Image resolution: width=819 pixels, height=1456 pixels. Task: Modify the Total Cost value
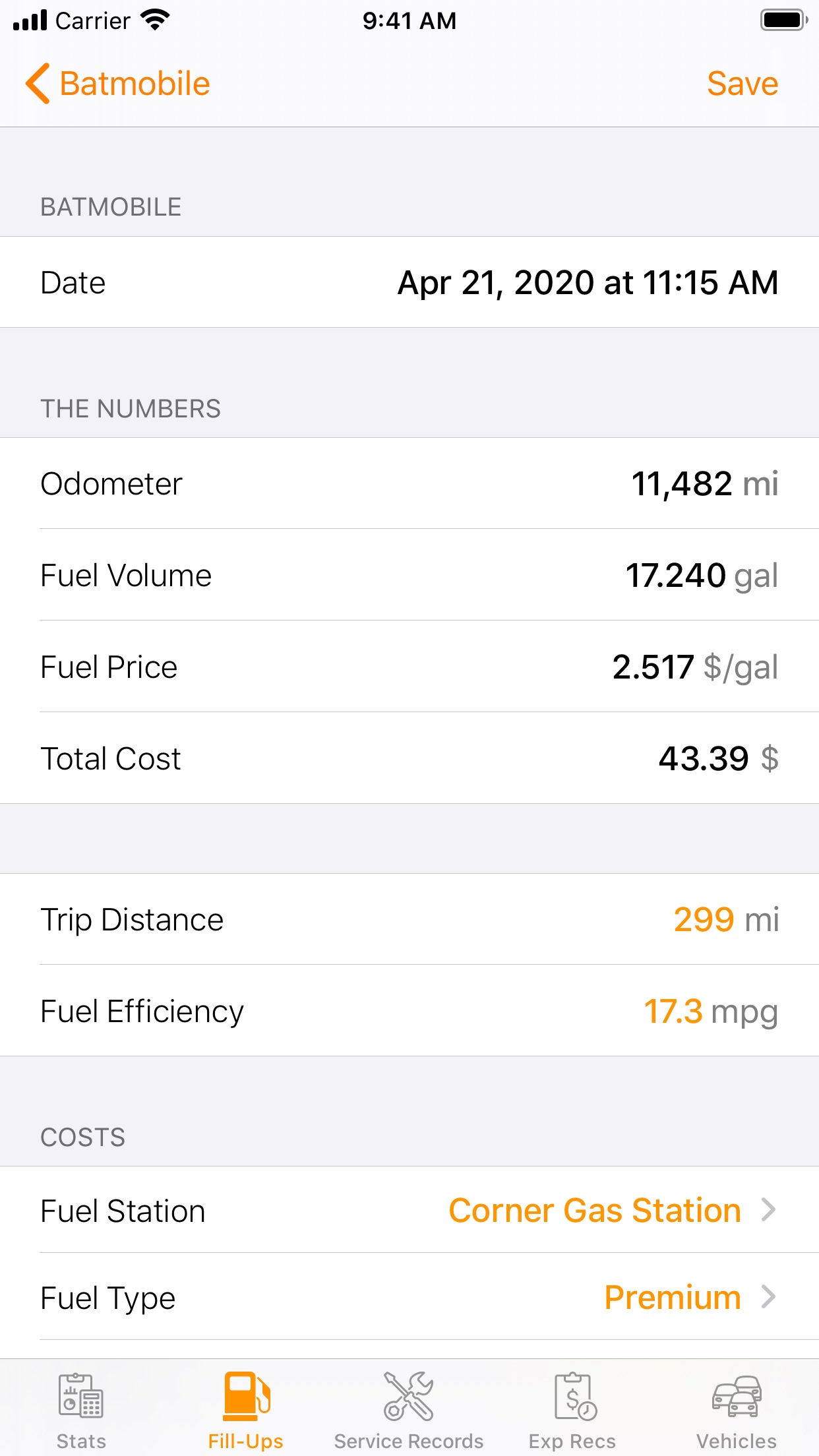coord(703,759)
